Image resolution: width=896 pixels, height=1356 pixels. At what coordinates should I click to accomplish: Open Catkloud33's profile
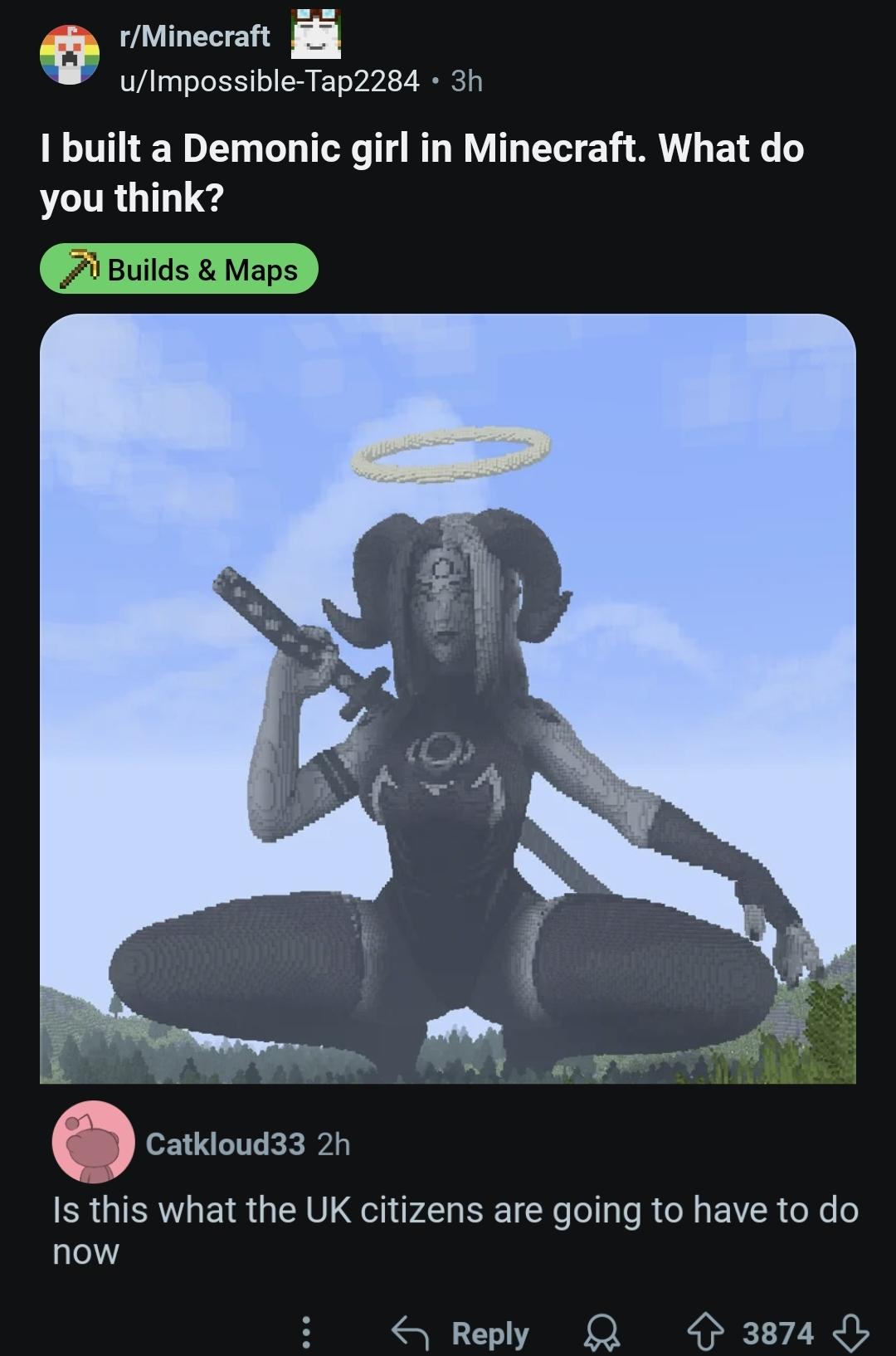225,1144
